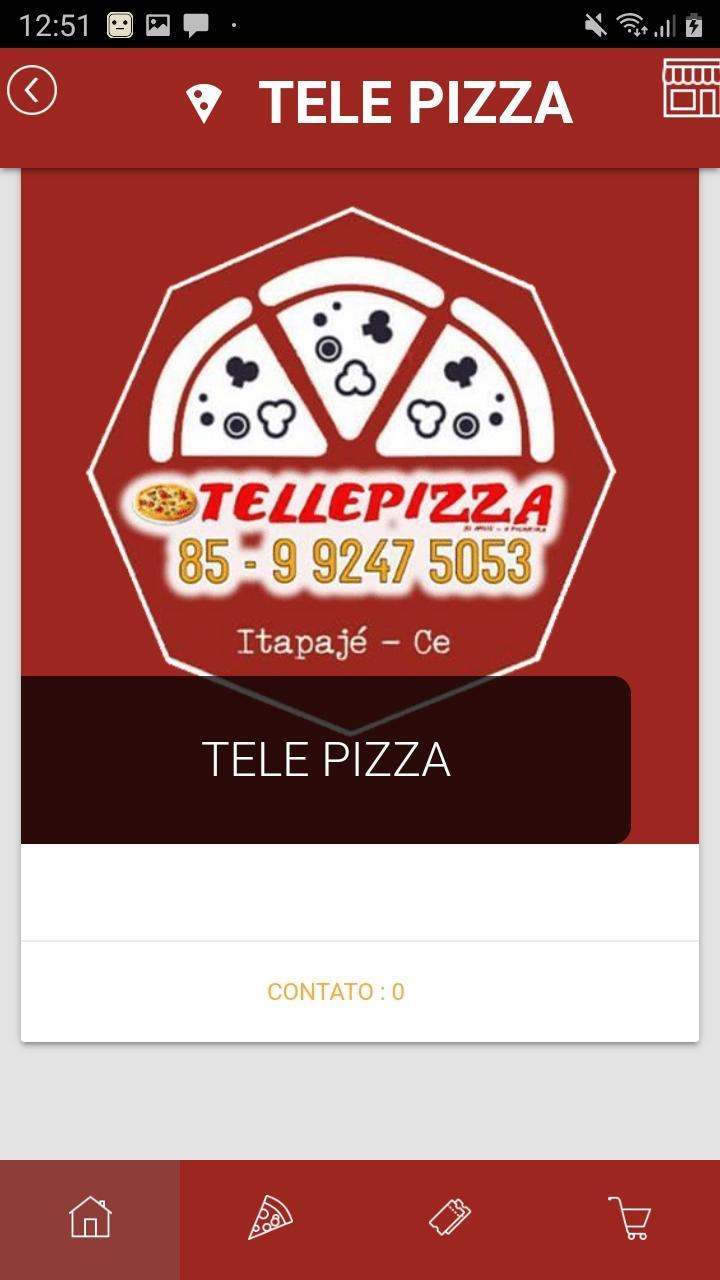Go back using the top arrow

(32, 91)
